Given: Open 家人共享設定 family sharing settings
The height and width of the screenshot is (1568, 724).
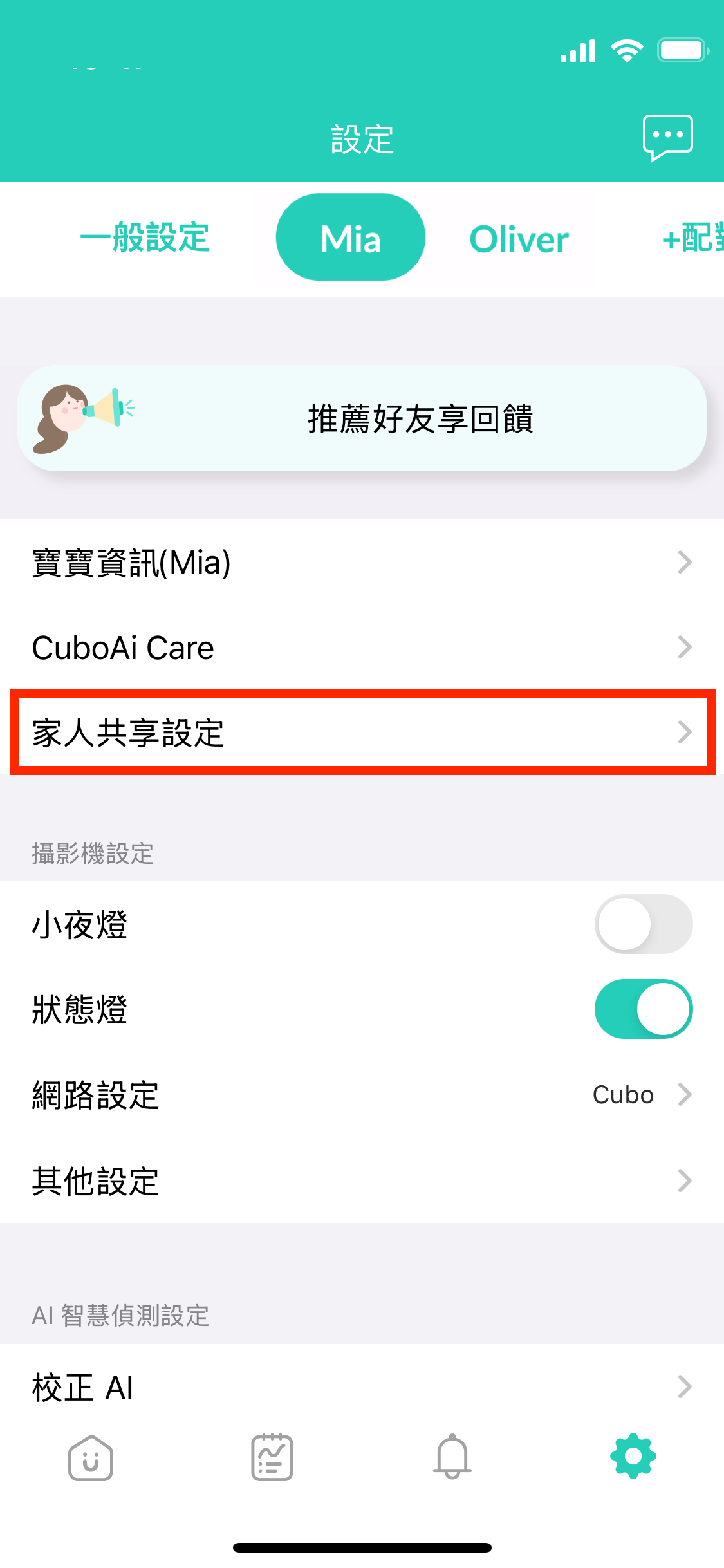Looking at the screenshot, I should click(x=362, y=732).
